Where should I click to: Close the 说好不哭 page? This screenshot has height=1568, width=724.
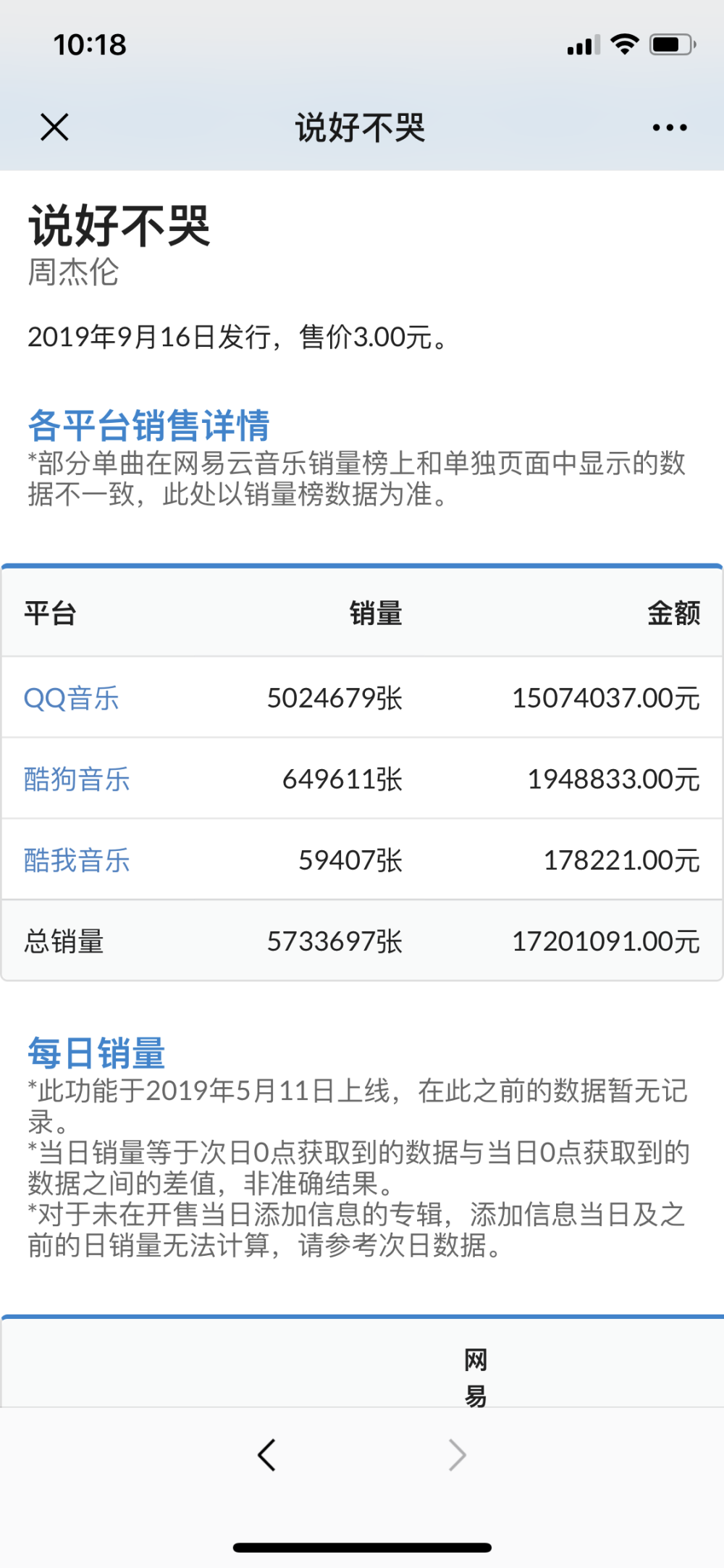click(x=54, y=127)
